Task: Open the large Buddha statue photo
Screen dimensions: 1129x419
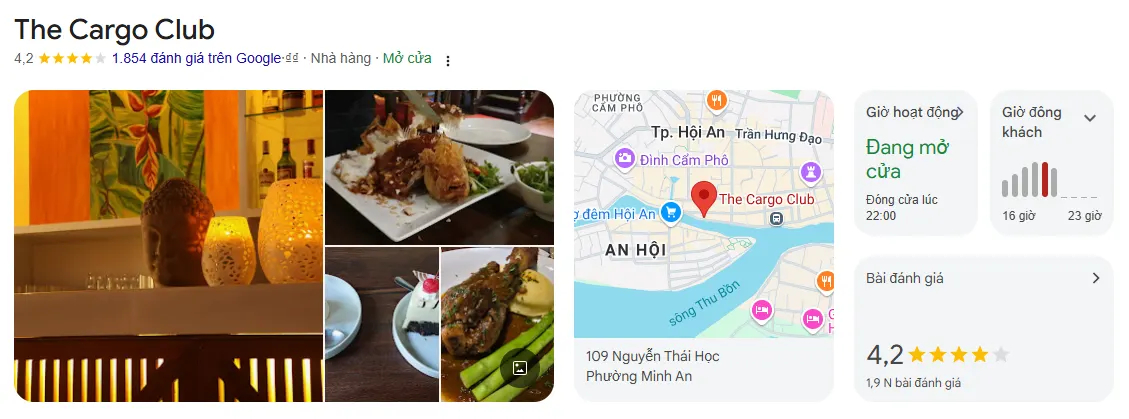Action: (168, 245)
